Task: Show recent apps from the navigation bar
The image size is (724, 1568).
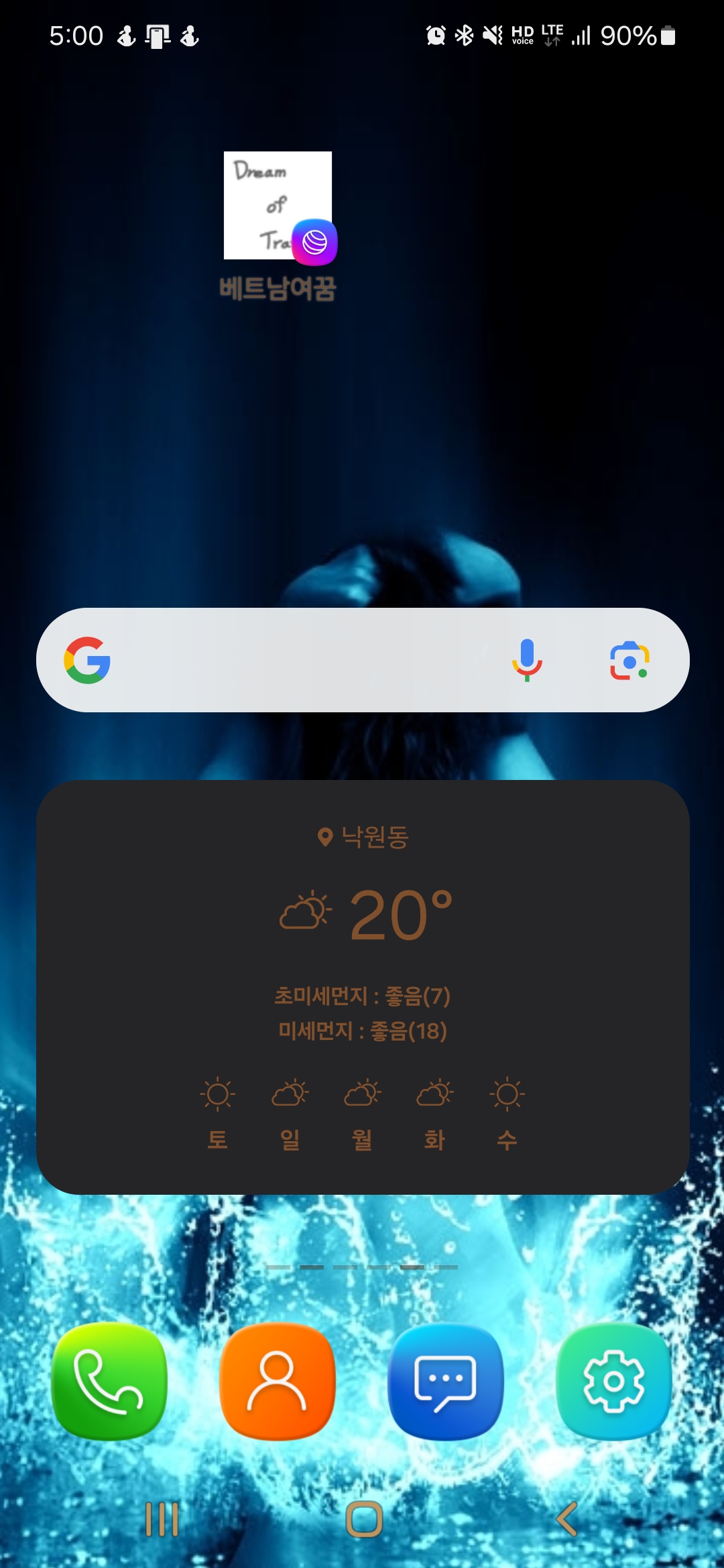Action: (162, 1518)
